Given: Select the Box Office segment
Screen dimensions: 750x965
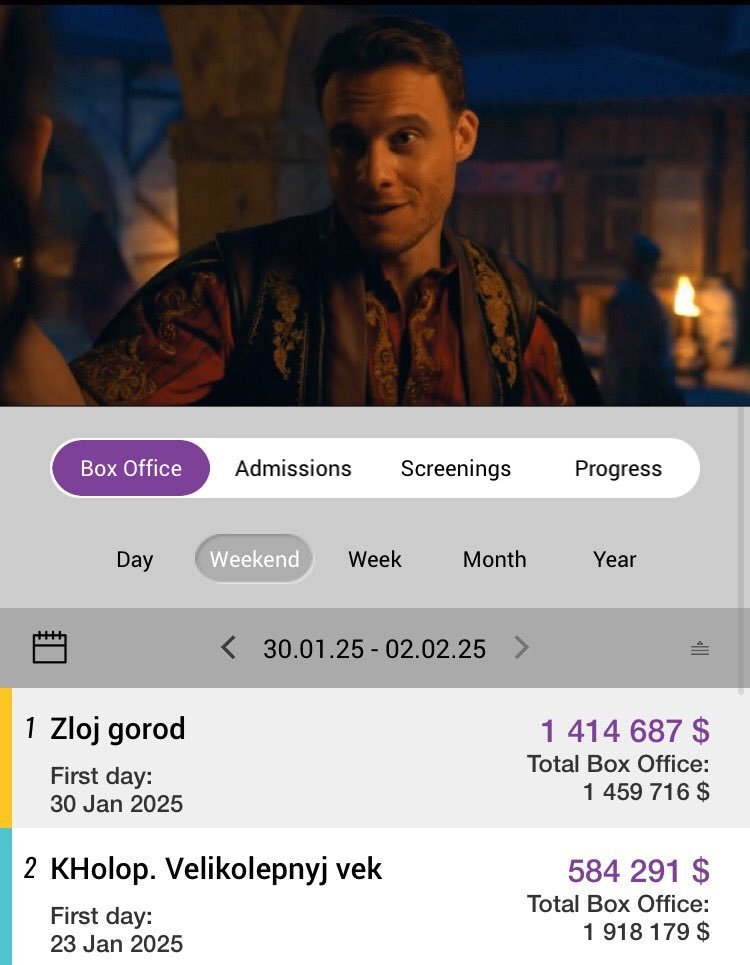Looking at the screenshot, I should coord(131,468).
